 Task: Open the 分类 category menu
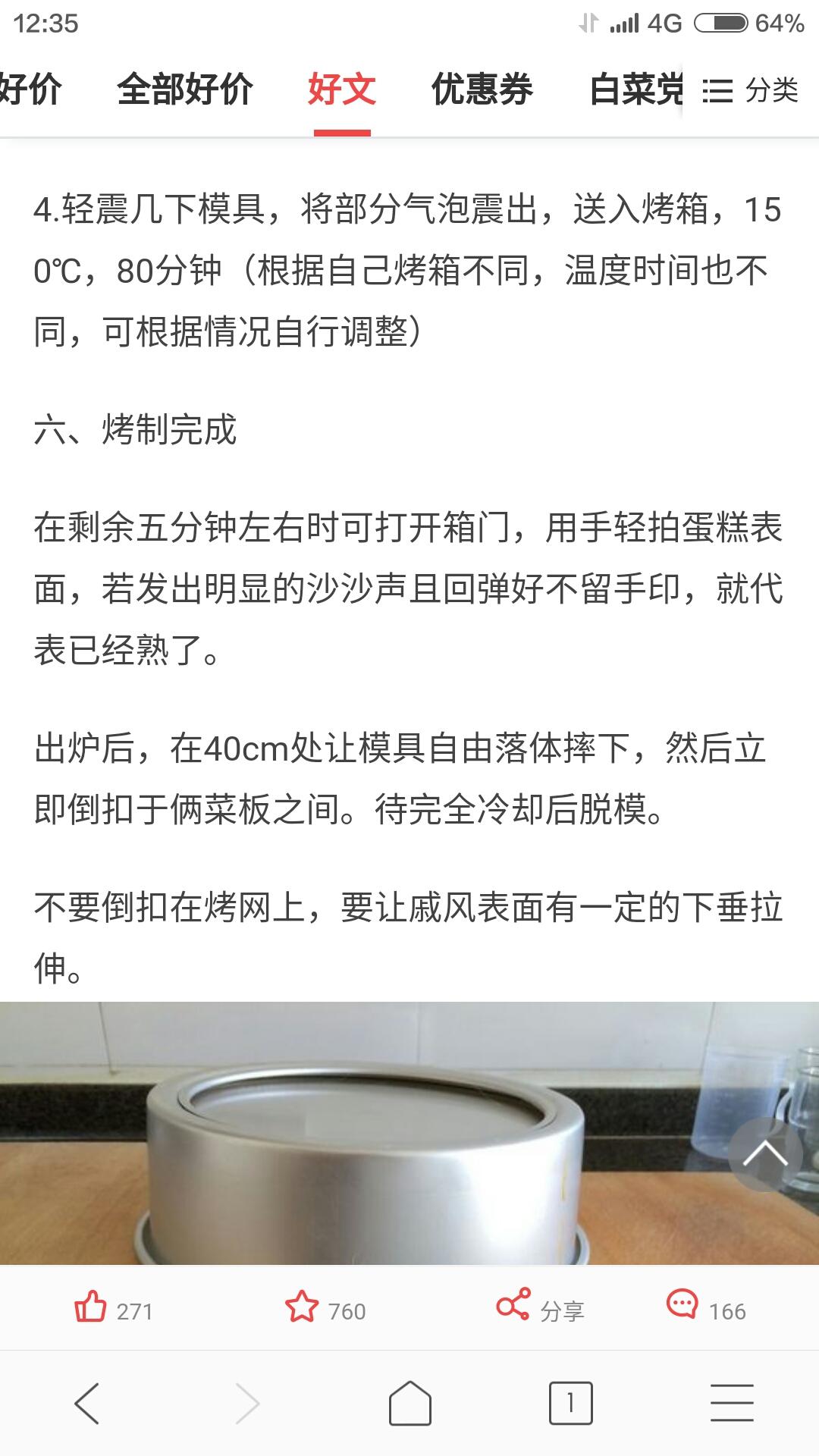tap(750, 91)
